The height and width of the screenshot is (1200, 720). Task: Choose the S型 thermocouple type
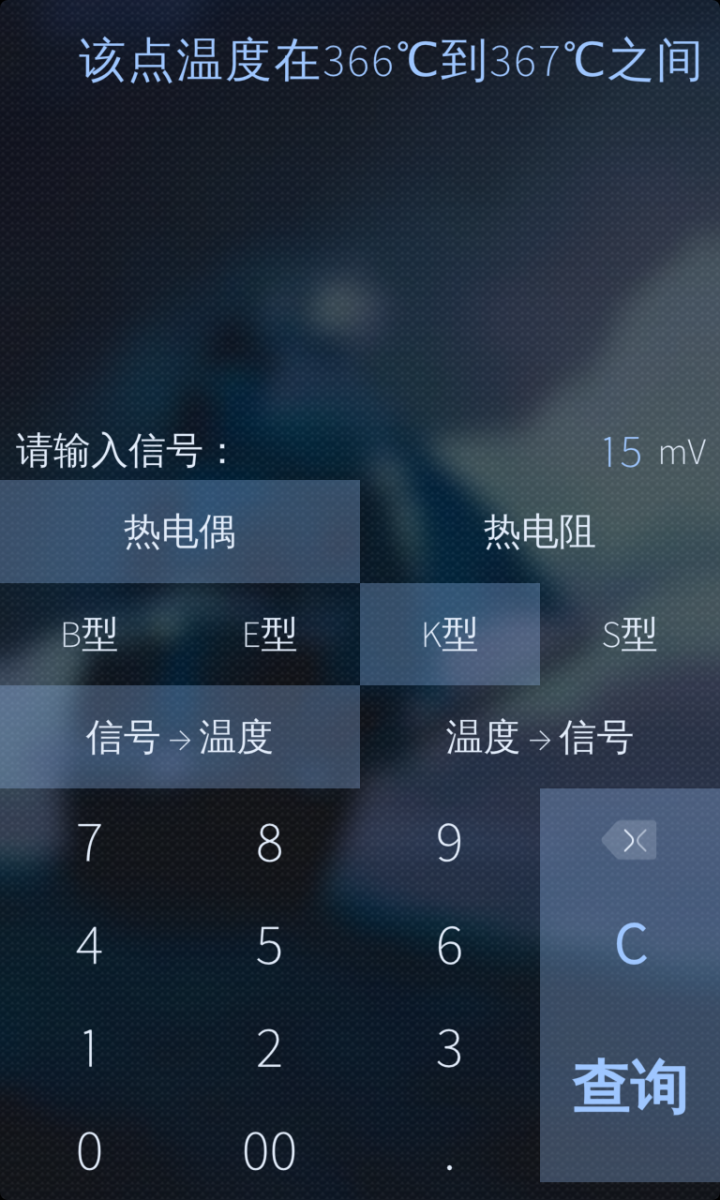tap(630, 634)
